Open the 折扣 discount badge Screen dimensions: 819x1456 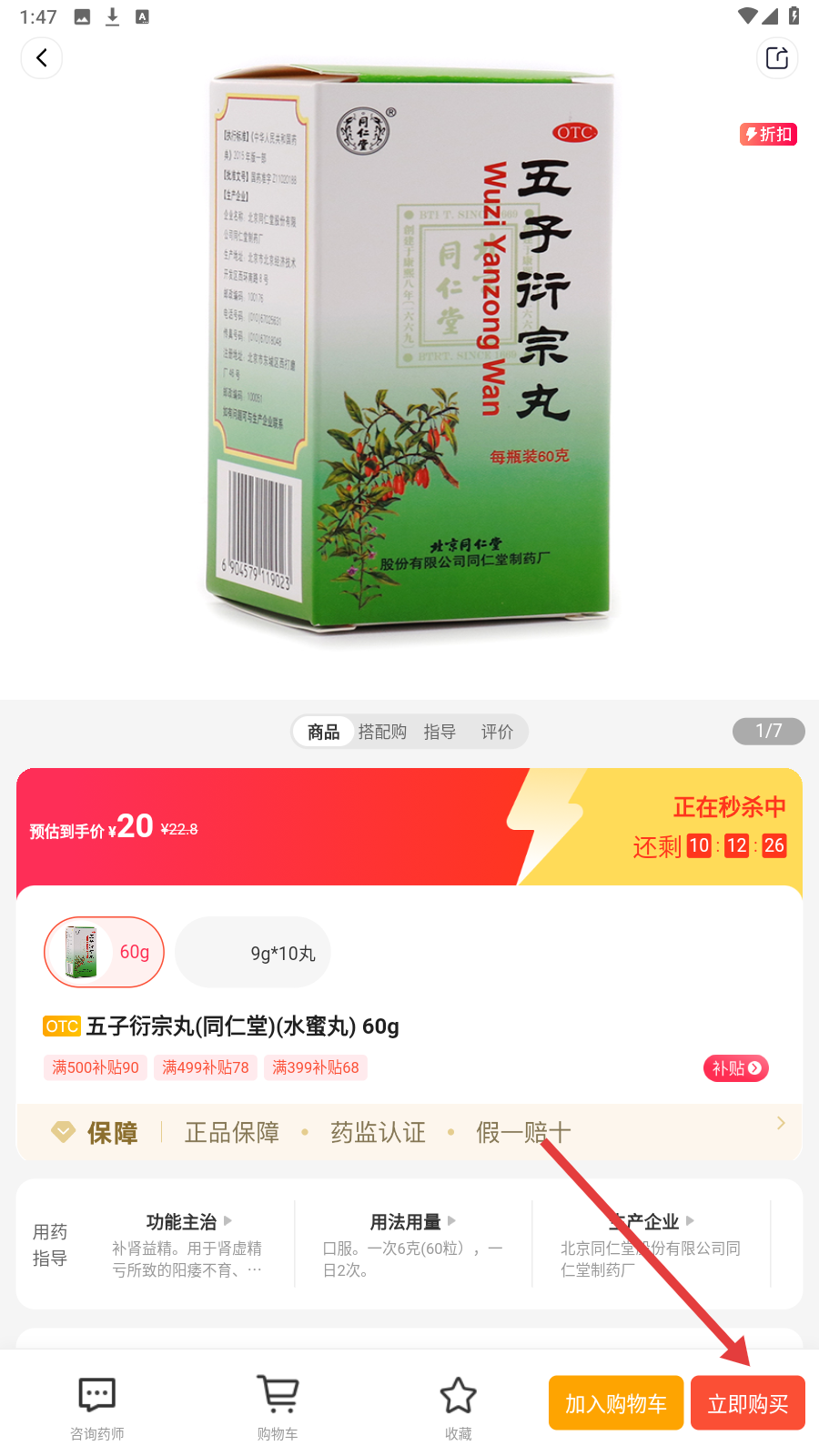[x=769, y=135]
